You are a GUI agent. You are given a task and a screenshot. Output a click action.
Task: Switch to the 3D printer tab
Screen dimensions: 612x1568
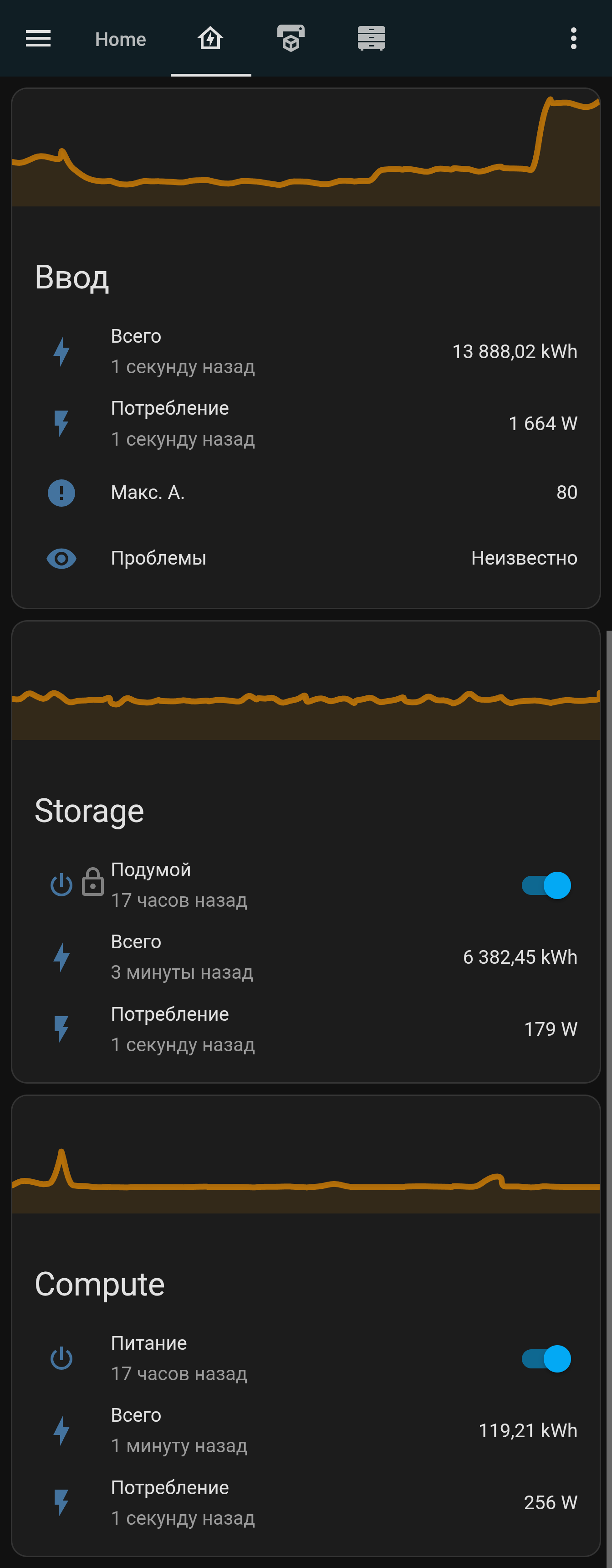point(291,39)
